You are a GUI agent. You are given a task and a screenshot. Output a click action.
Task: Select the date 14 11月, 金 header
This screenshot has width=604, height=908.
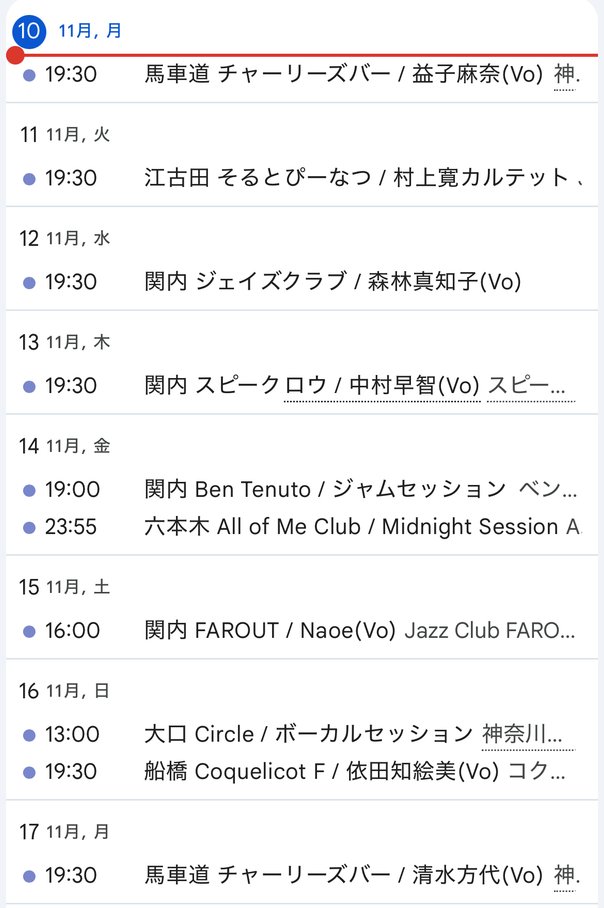pos(64,446)
